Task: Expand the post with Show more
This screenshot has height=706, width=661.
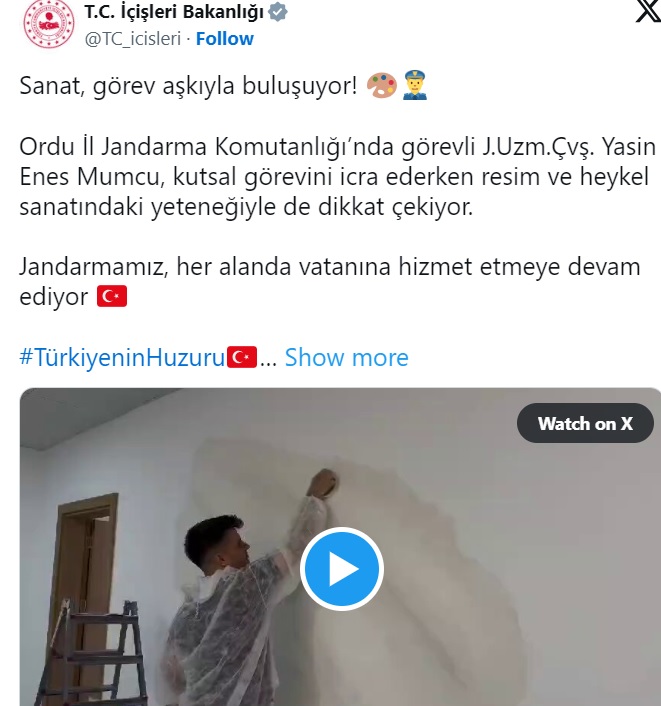Action: 346,357
